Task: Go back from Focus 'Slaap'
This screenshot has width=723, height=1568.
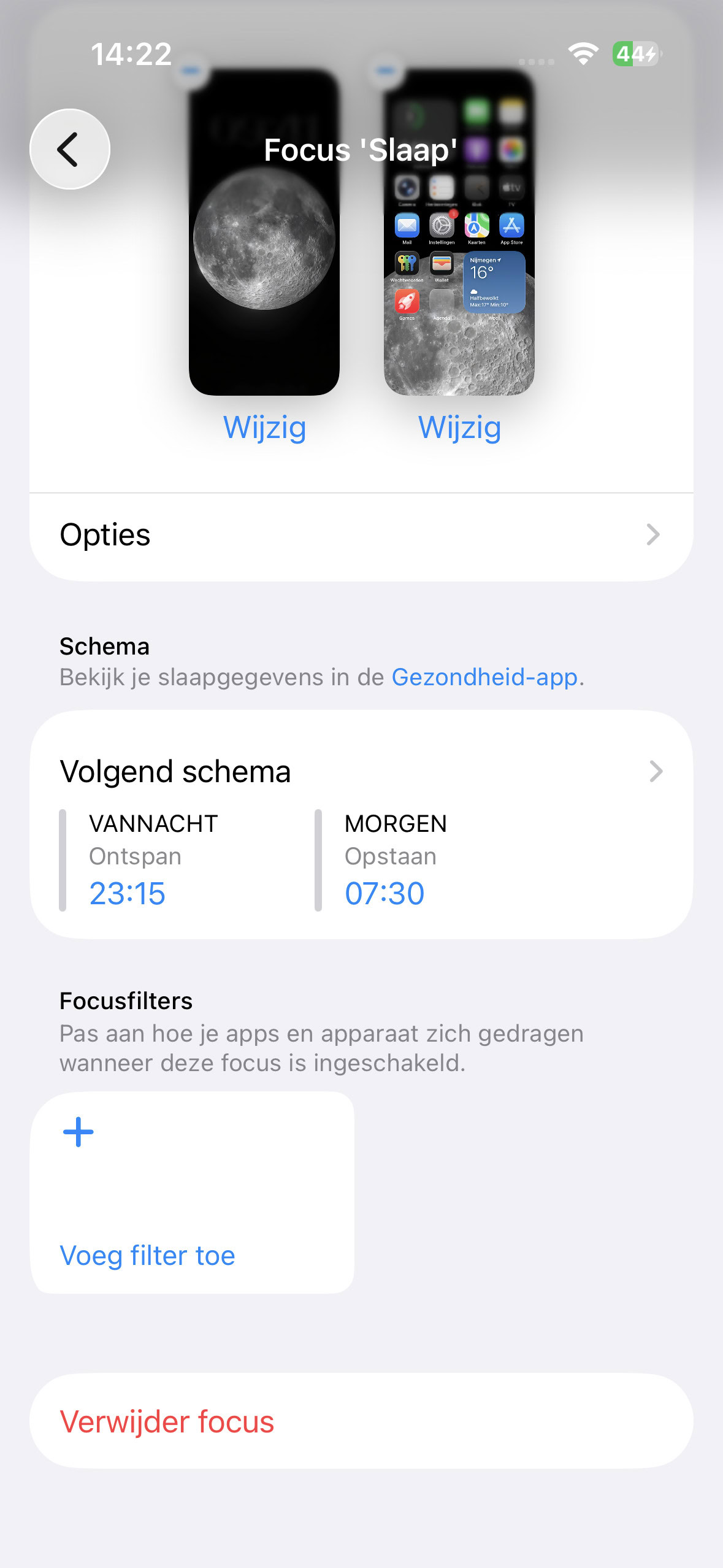Action: [x=69, y=149]
